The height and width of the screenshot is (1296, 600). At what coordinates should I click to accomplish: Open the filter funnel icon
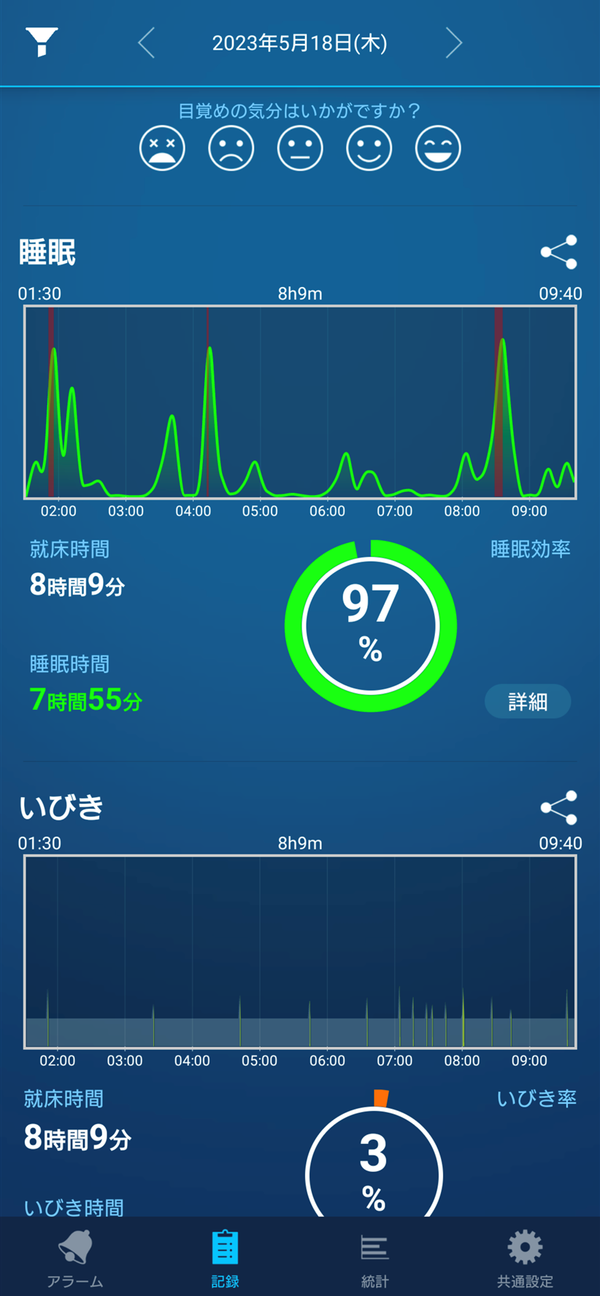coord(42,42)
